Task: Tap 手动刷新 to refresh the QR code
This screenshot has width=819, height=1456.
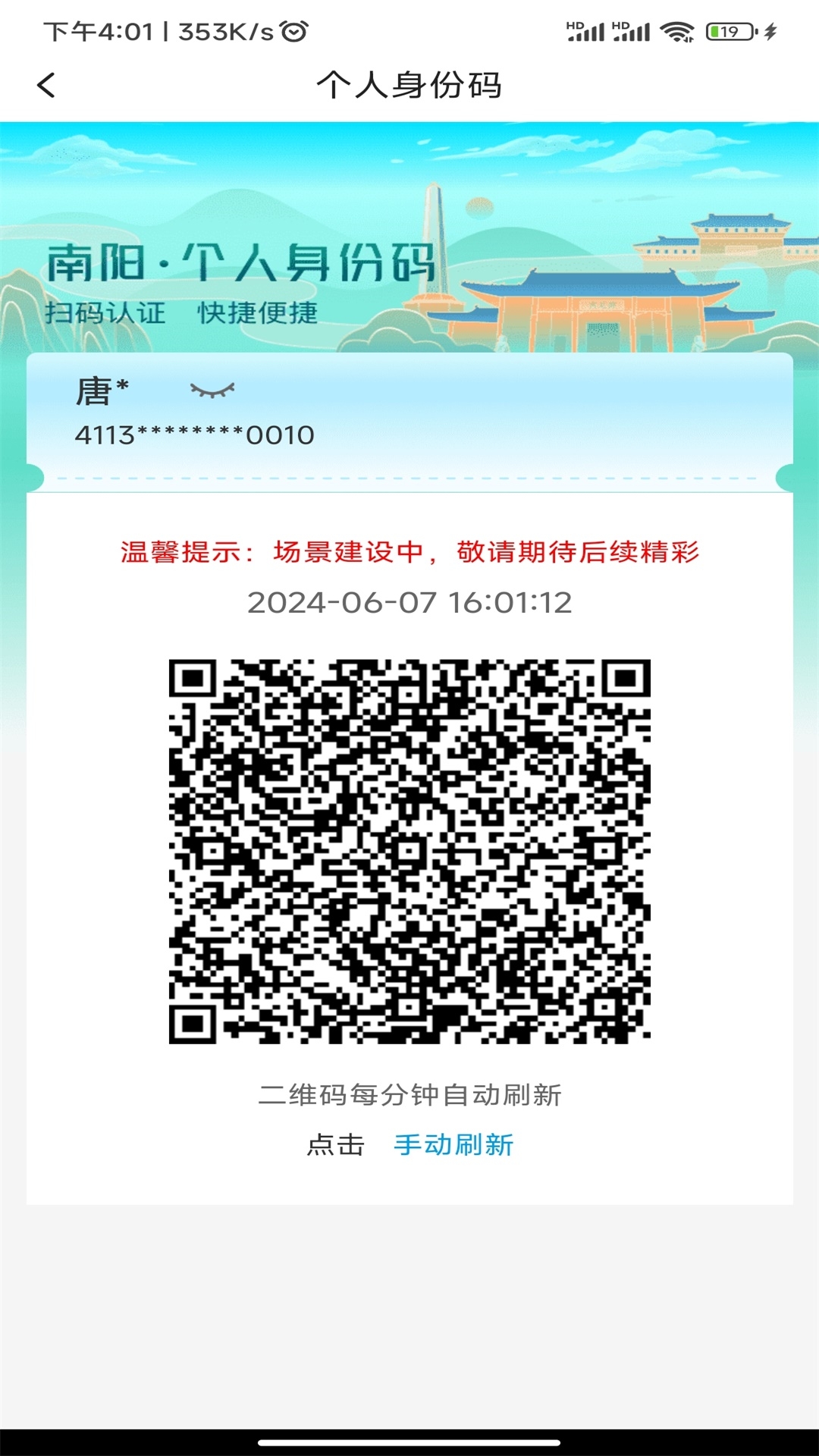Action: point(453,1144)
